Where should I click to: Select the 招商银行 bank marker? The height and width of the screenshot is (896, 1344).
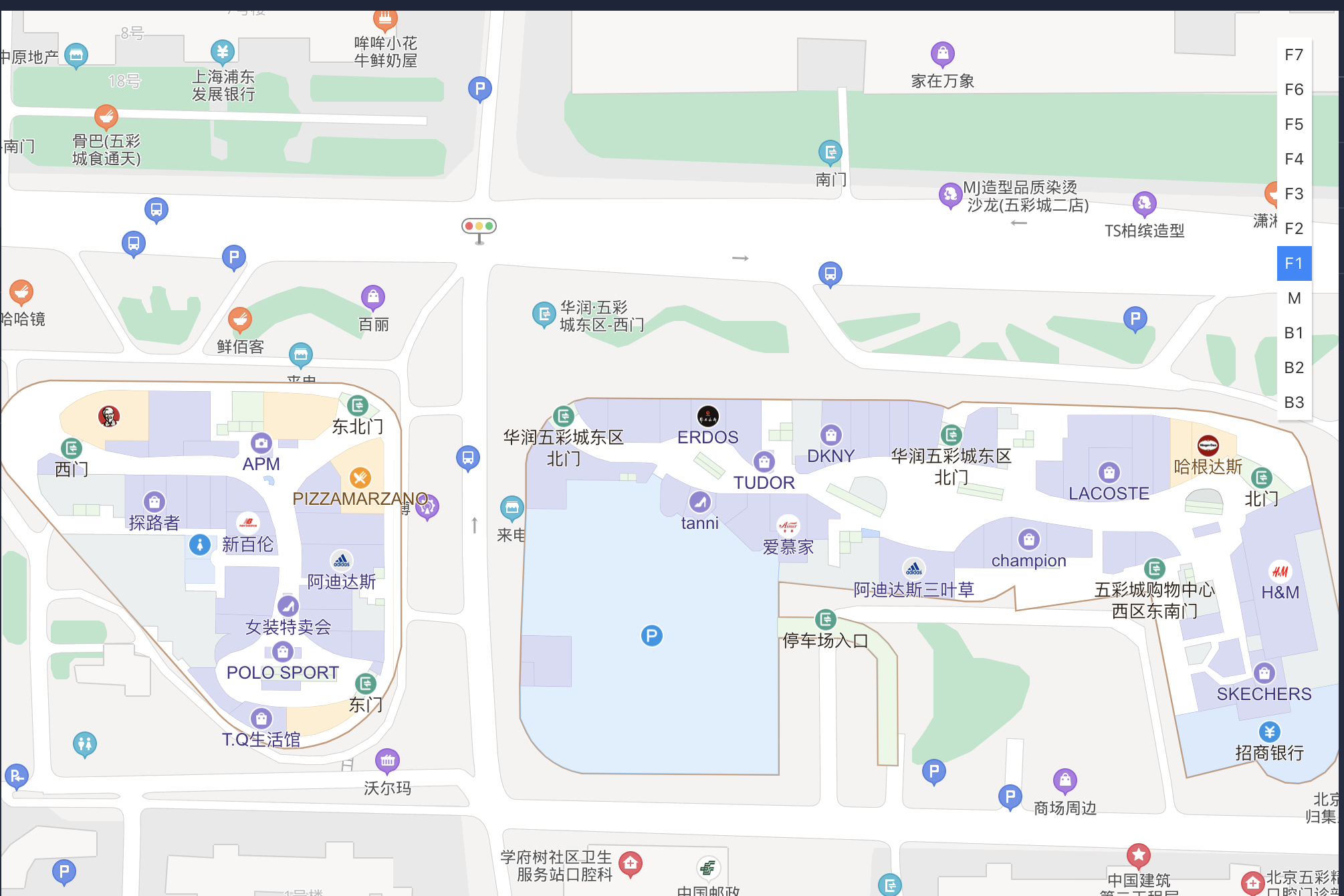1269,732
